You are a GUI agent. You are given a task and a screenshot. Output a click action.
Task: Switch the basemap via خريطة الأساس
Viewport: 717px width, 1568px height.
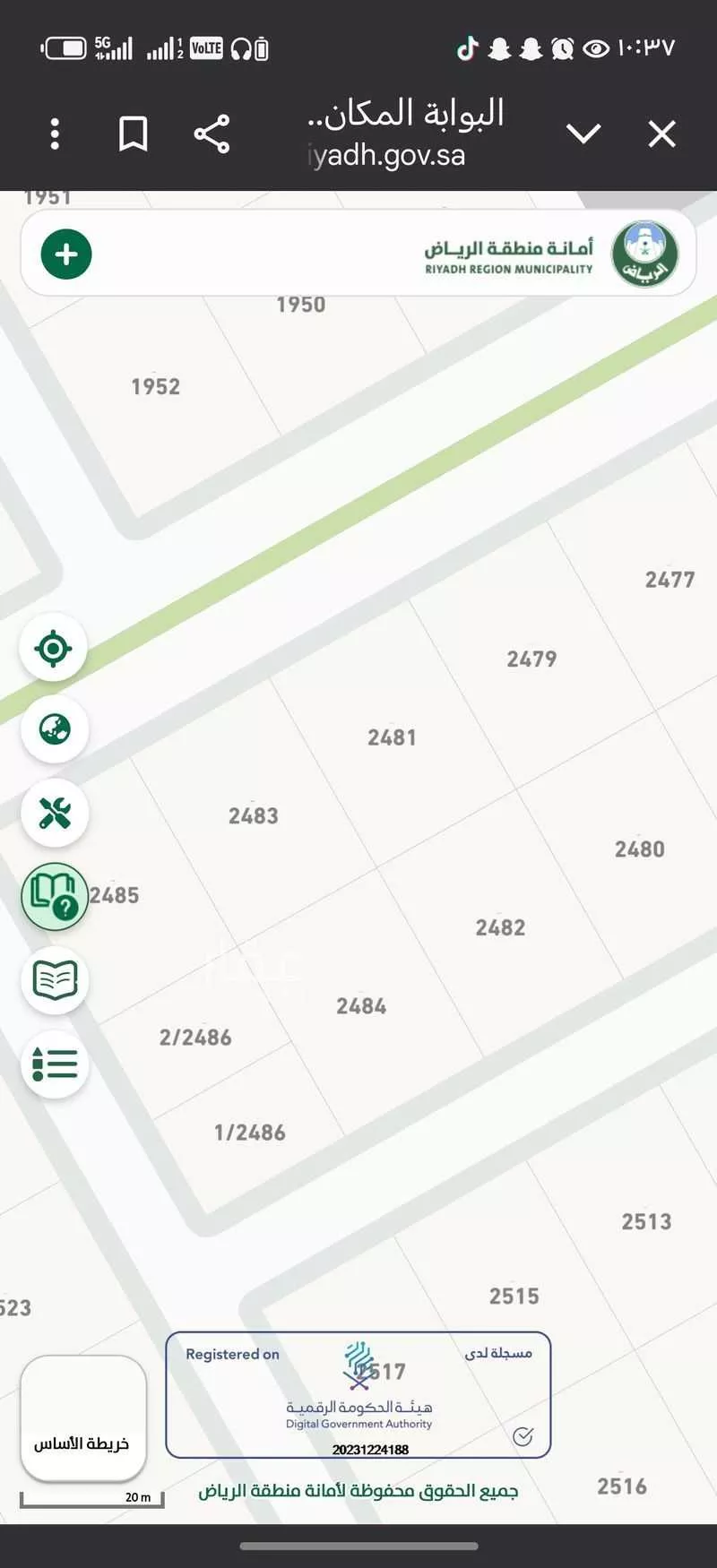[x=82, y=1417]
